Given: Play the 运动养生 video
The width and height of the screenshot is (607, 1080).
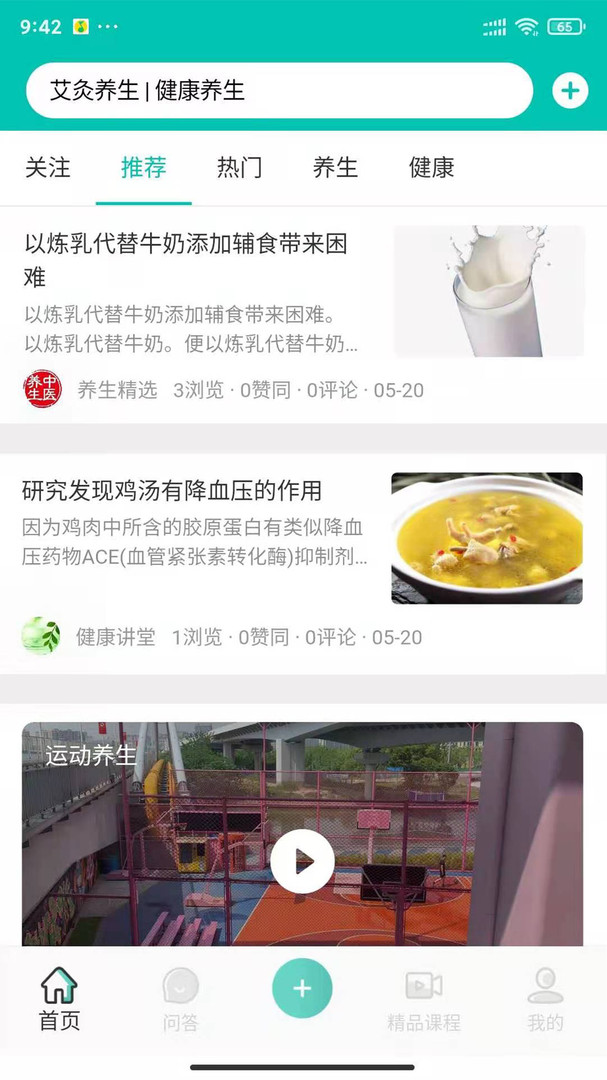Looking at the screenshot, I should [x=302, y=861].
